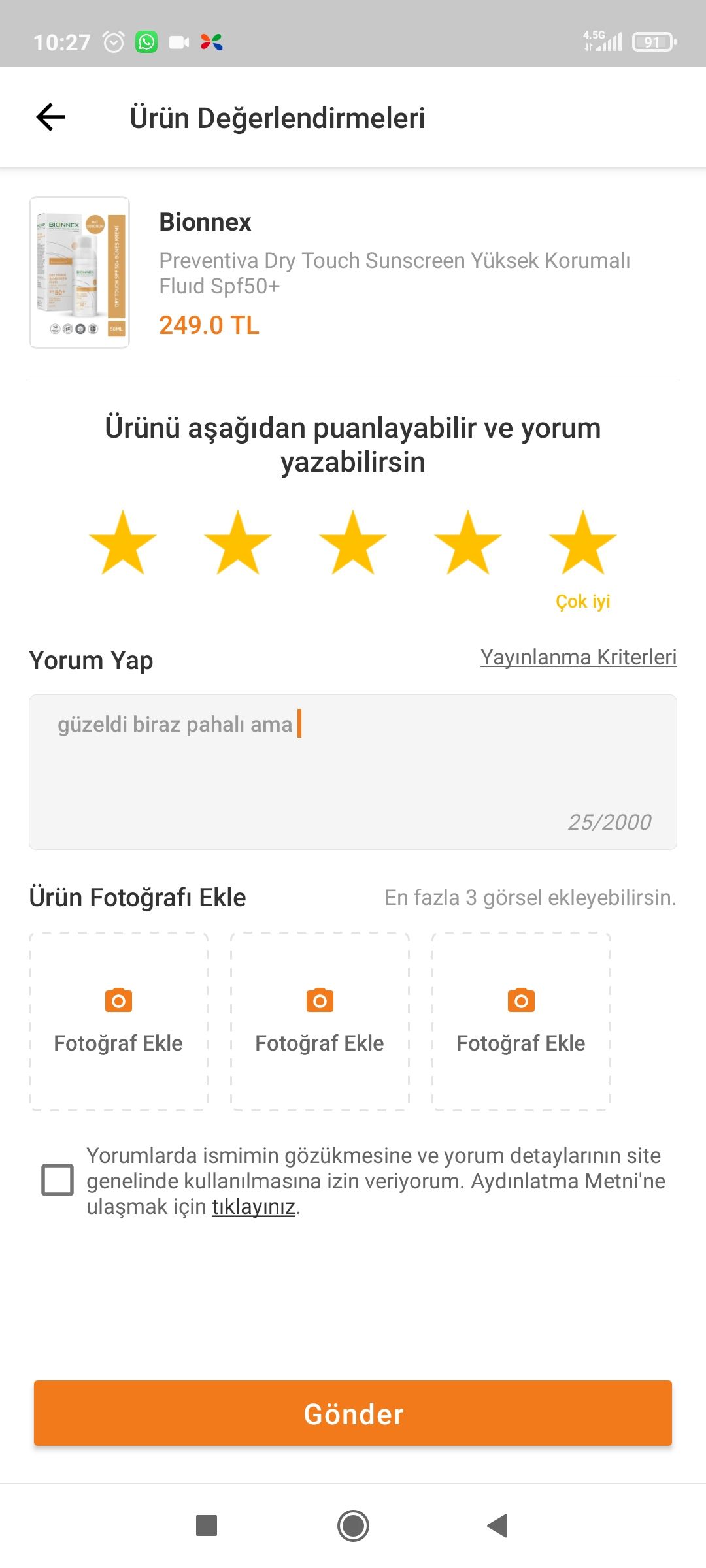Tap the system home button

[x=353, y=1526]
